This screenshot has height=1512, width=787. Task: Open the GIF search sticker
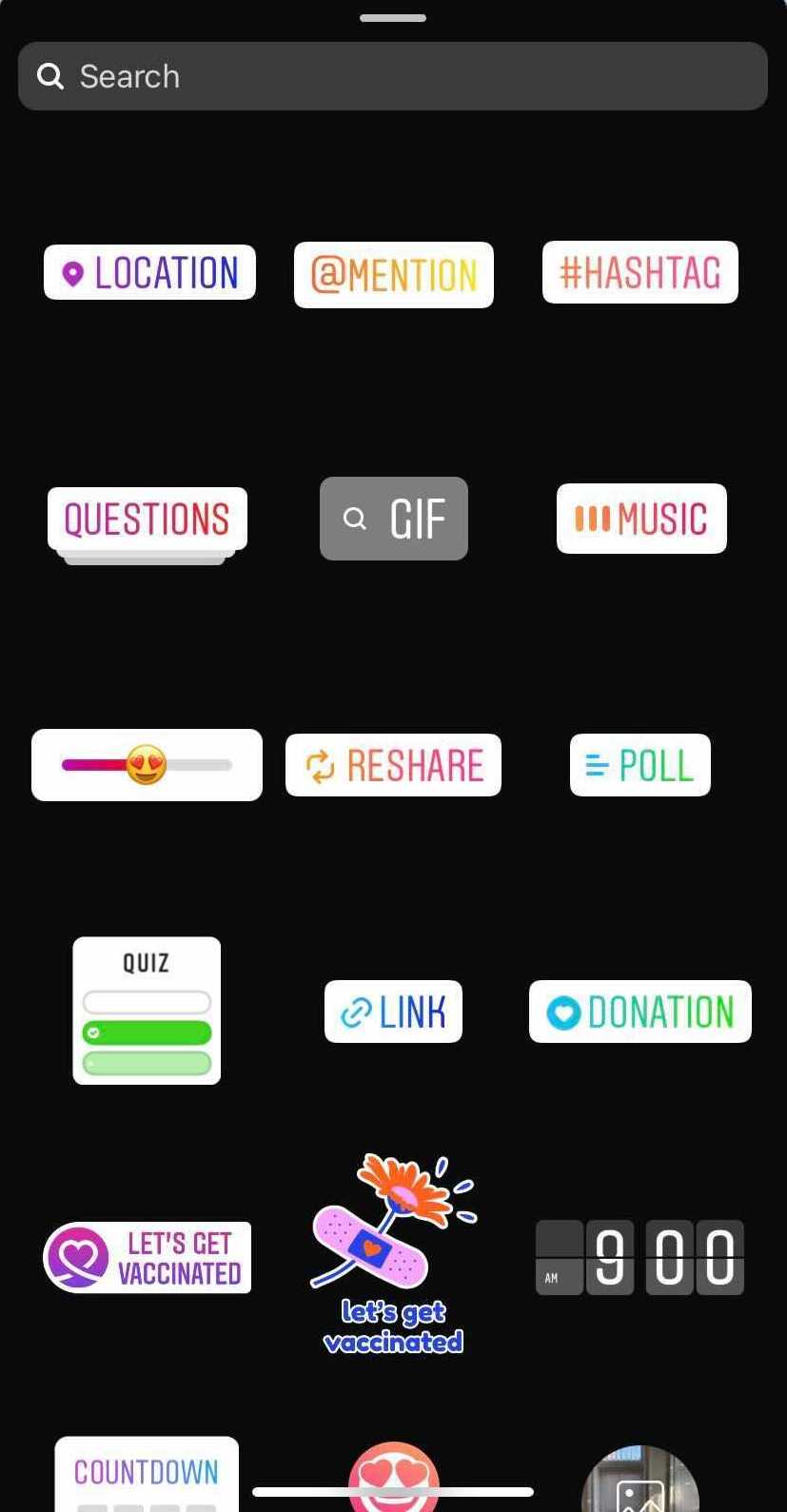click(x=393, y=519)
